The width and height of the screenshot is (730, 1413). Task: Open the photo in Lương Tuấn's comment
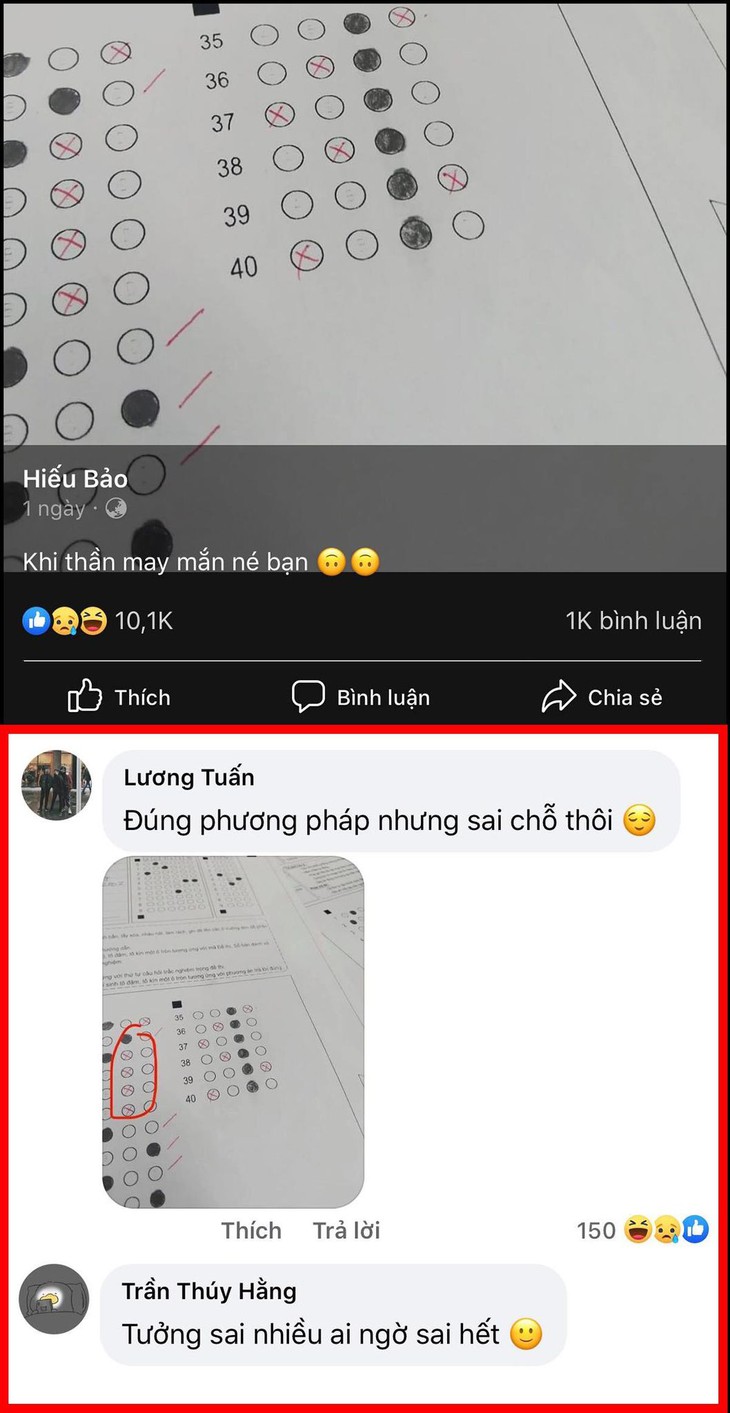(233, 1031)
